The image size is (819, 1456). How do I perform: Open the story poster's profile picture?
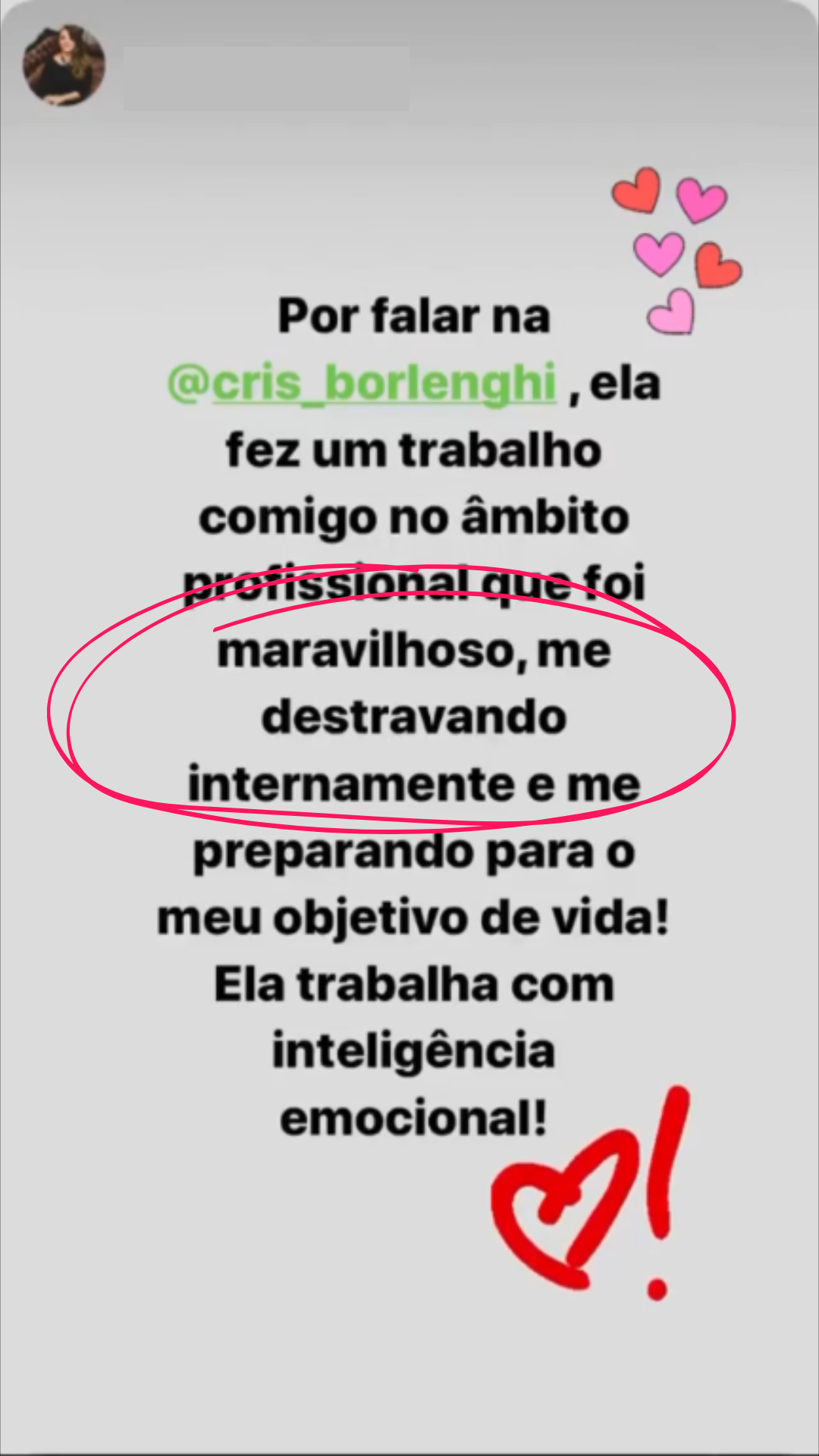(x=64, y=65)
